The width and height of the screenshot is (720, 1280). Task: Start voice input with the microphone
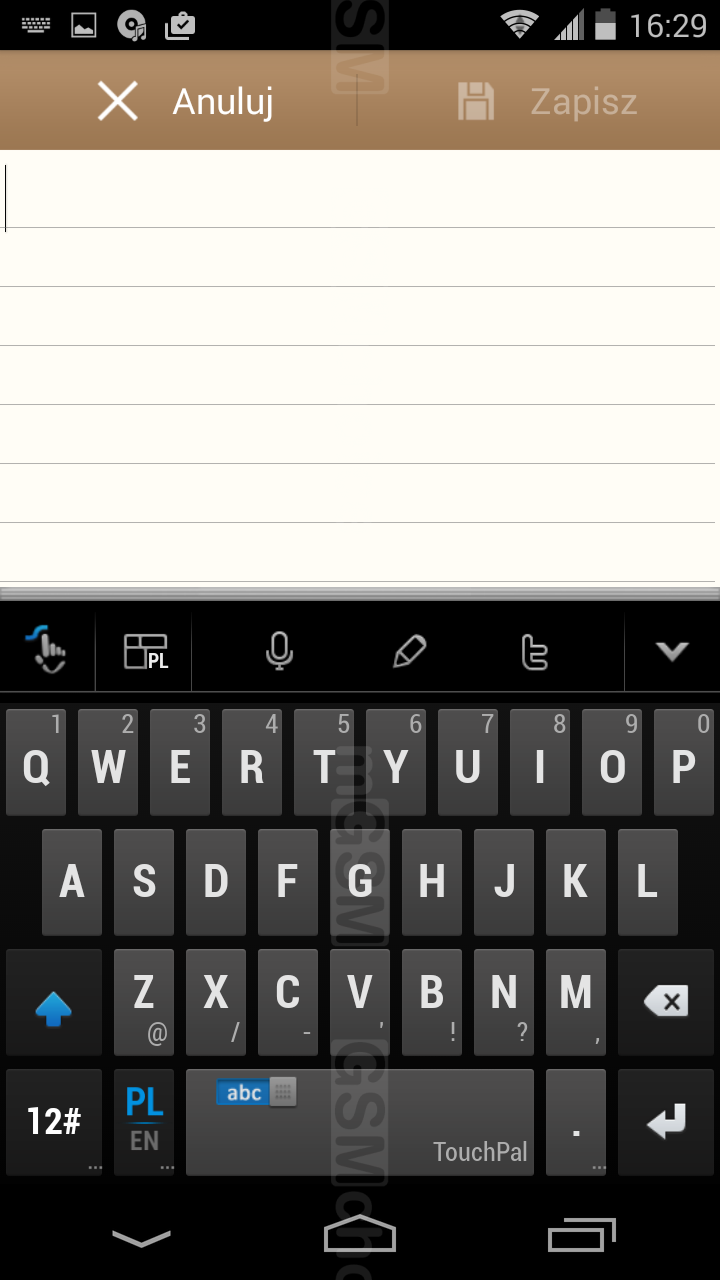279,652
